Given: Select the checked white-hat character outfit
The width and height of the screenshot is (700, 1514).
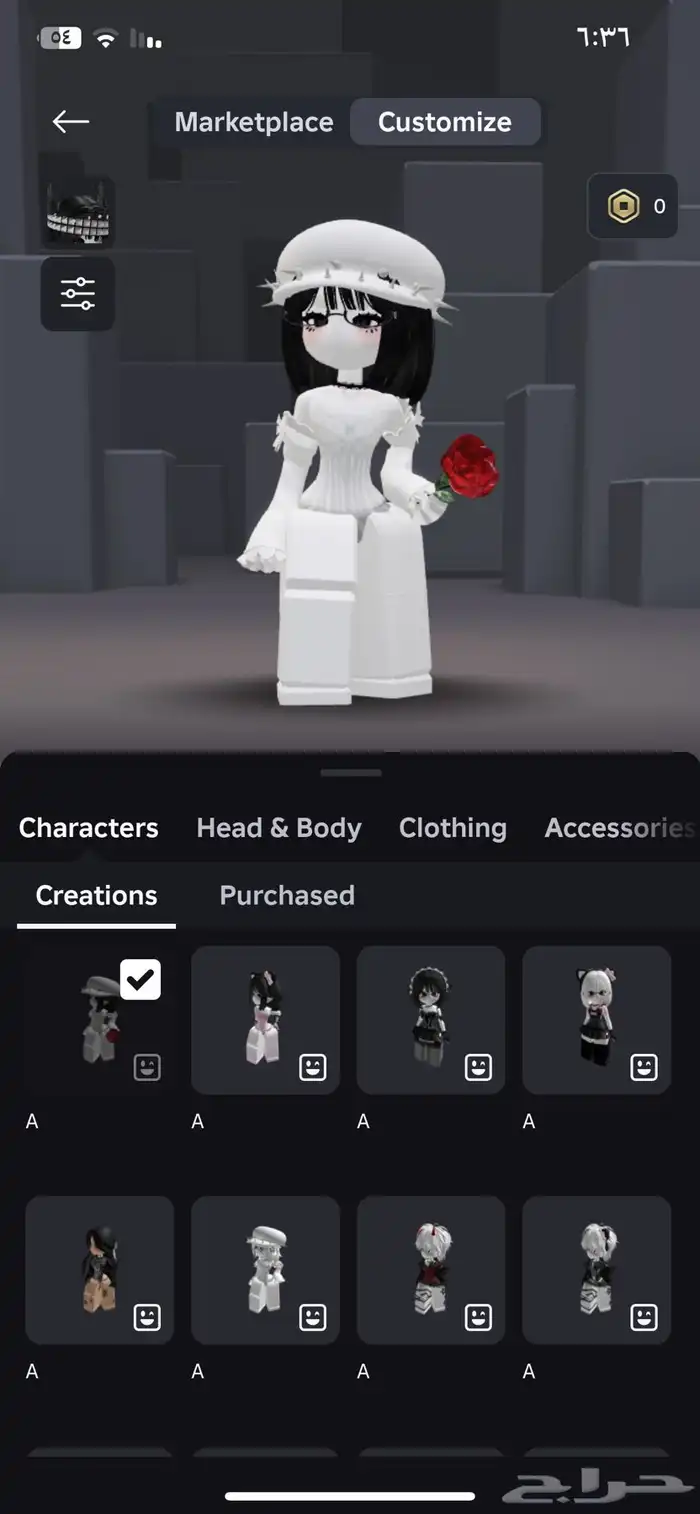Looking at the screenshot, I should pos(99,1019).
